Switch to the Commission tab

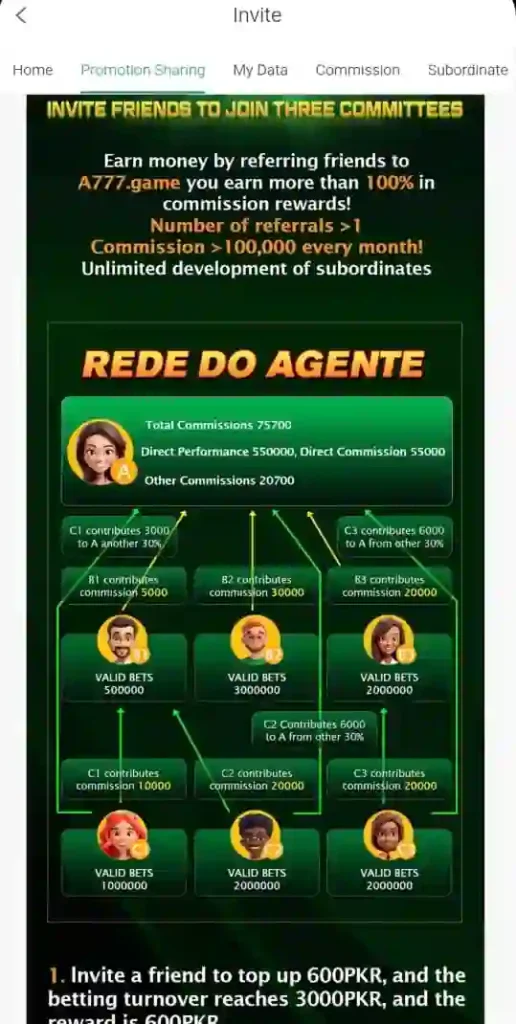[357, 70]
